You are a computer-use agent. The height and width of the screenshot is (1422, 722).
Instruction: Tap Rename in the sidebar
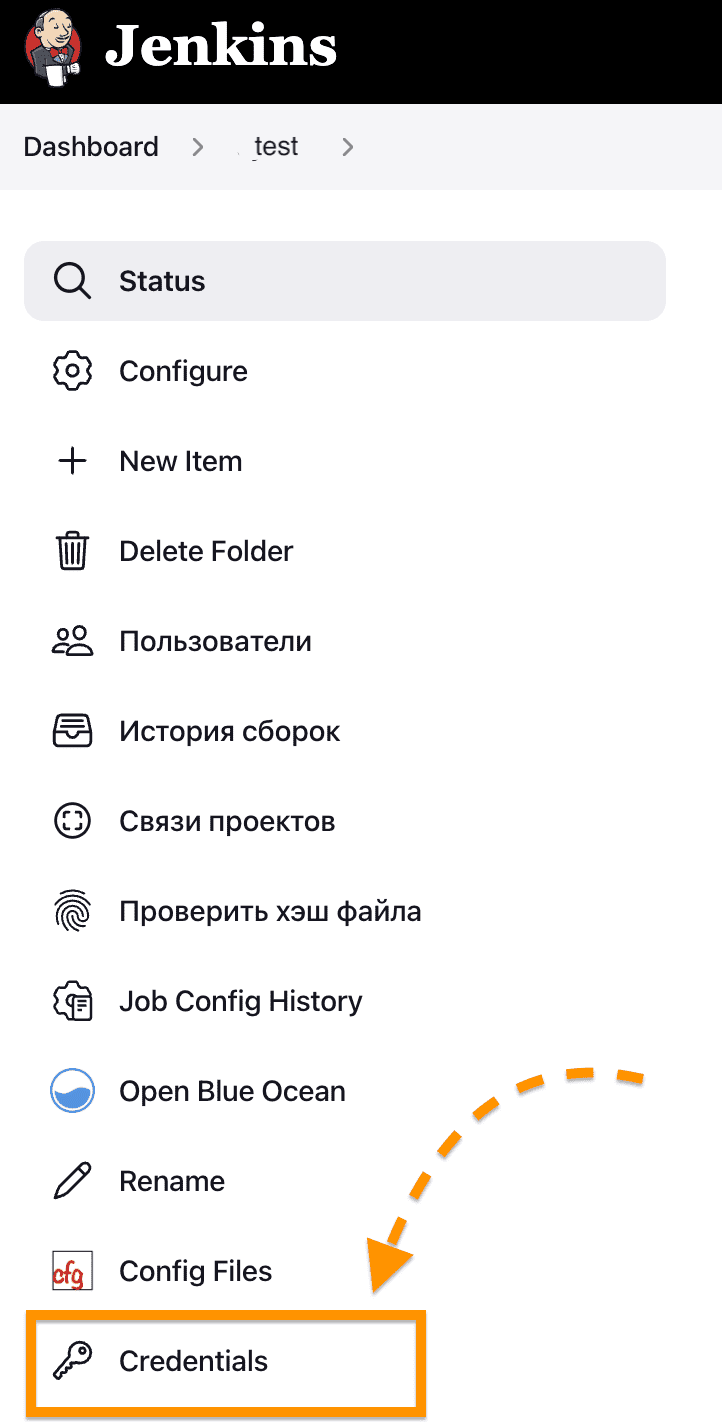pyautogui.click(x=171, y=1181)
